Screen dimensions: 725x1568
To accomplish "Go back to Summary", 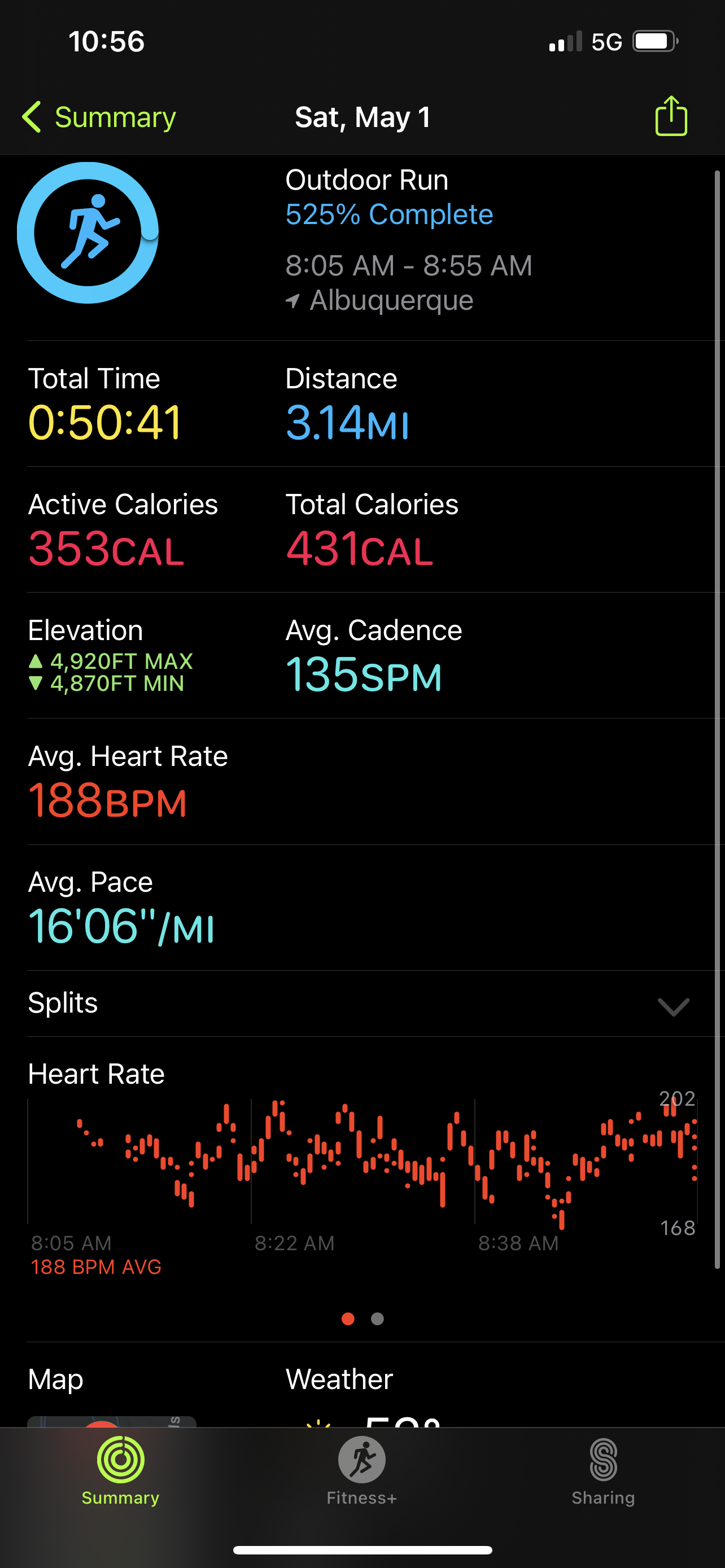I will (x=99, y=117).
